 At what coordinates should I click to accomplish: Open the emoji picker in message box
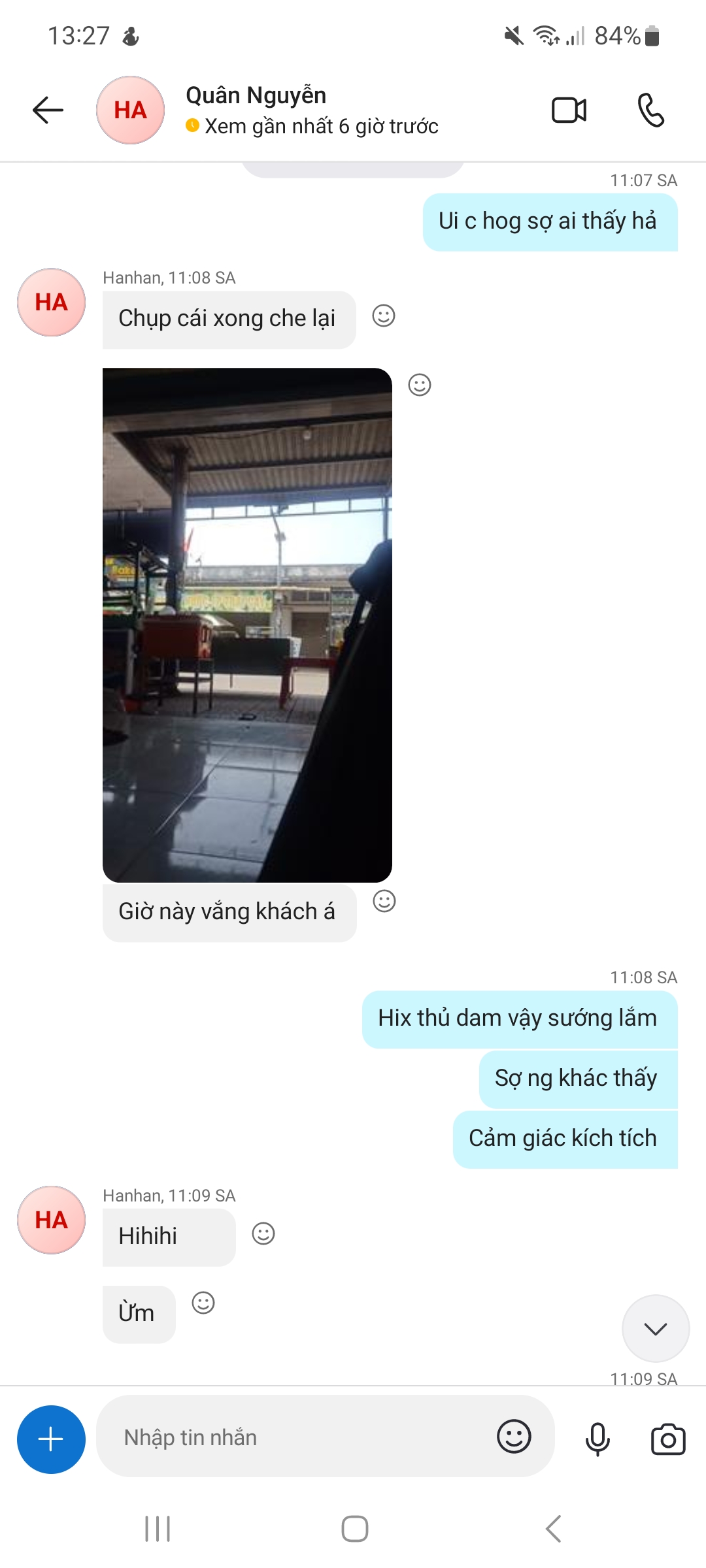(514, 1437)
